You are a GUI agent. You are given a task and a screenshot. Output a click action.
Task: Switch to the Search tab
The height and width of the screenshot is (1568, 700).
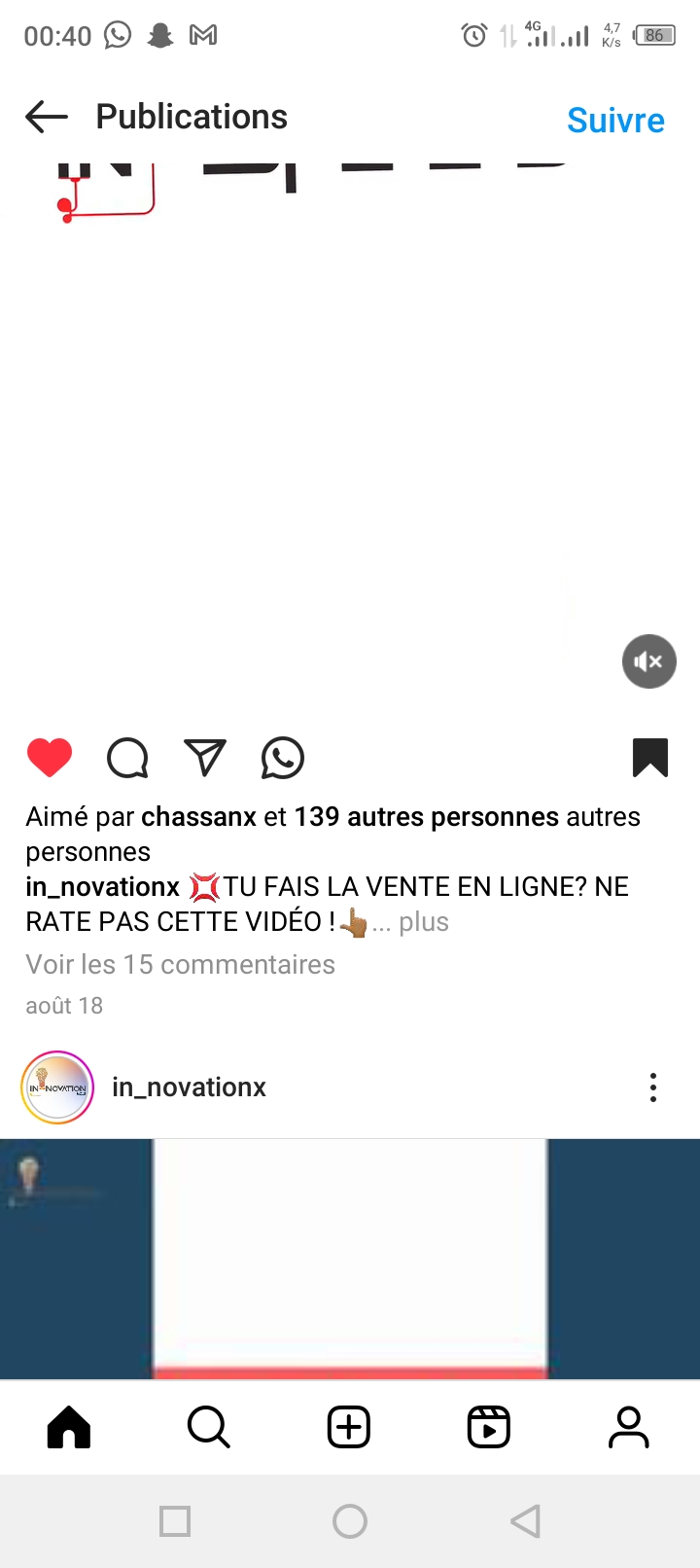(x=209, y=1428)
